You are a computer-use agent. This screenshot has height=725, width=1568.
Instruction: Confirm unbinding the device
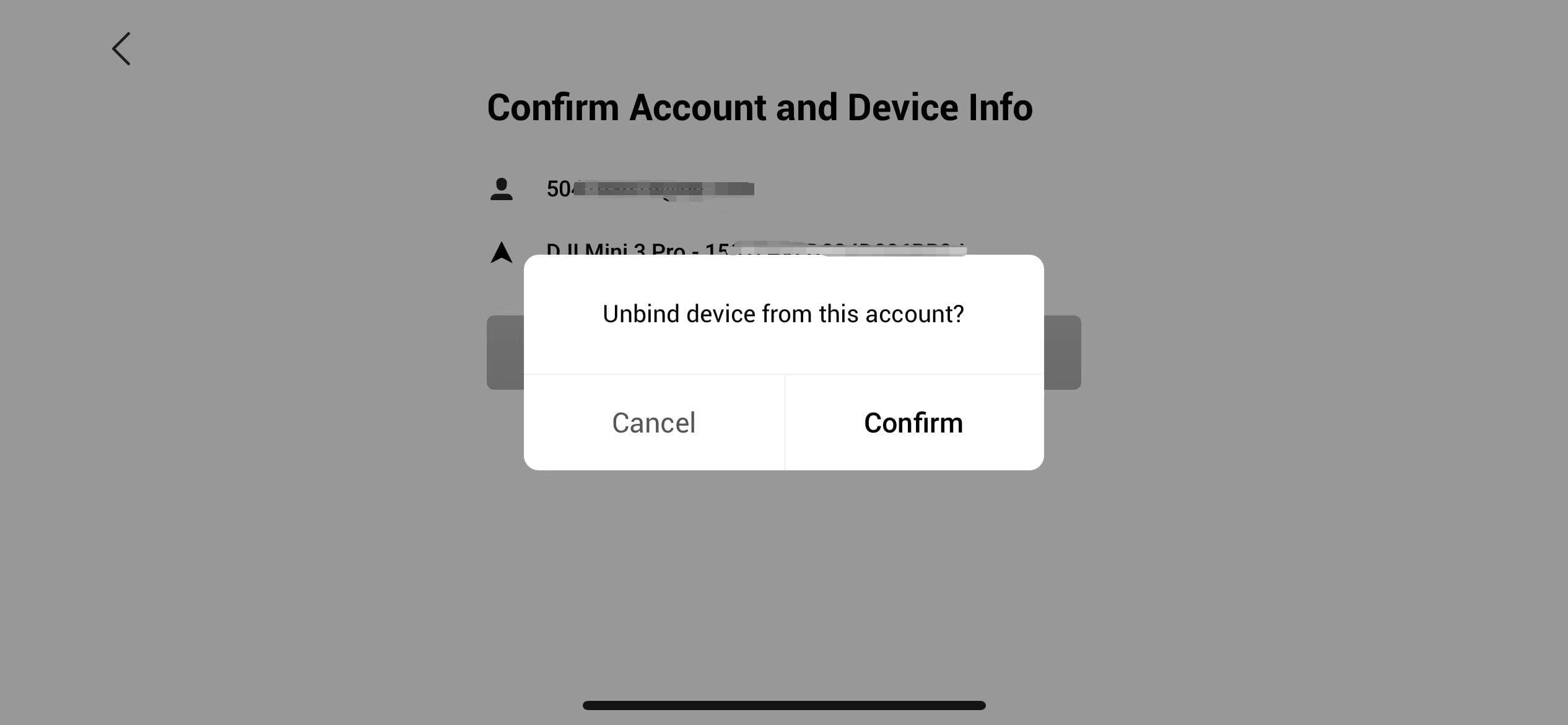913,423
